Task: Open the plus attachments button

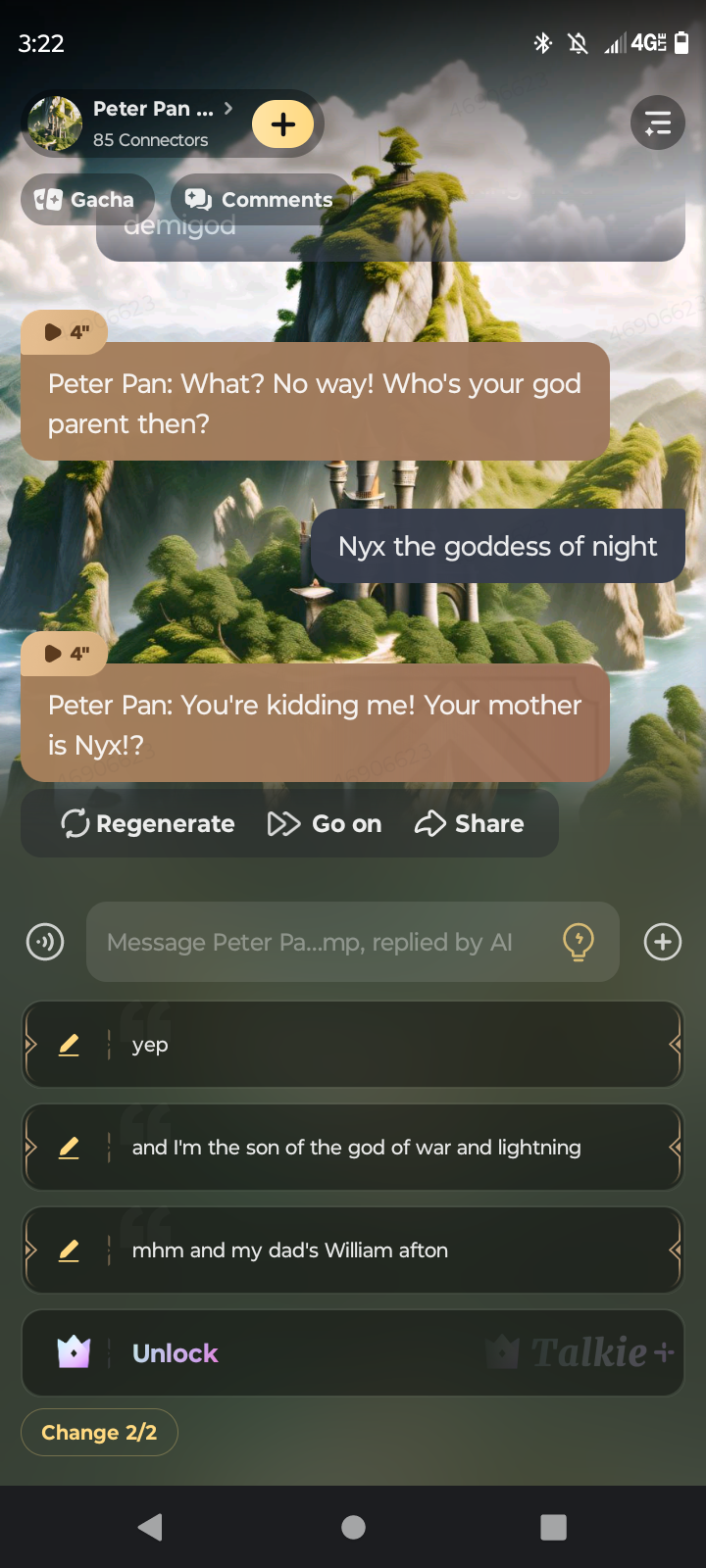Action: 663,942
